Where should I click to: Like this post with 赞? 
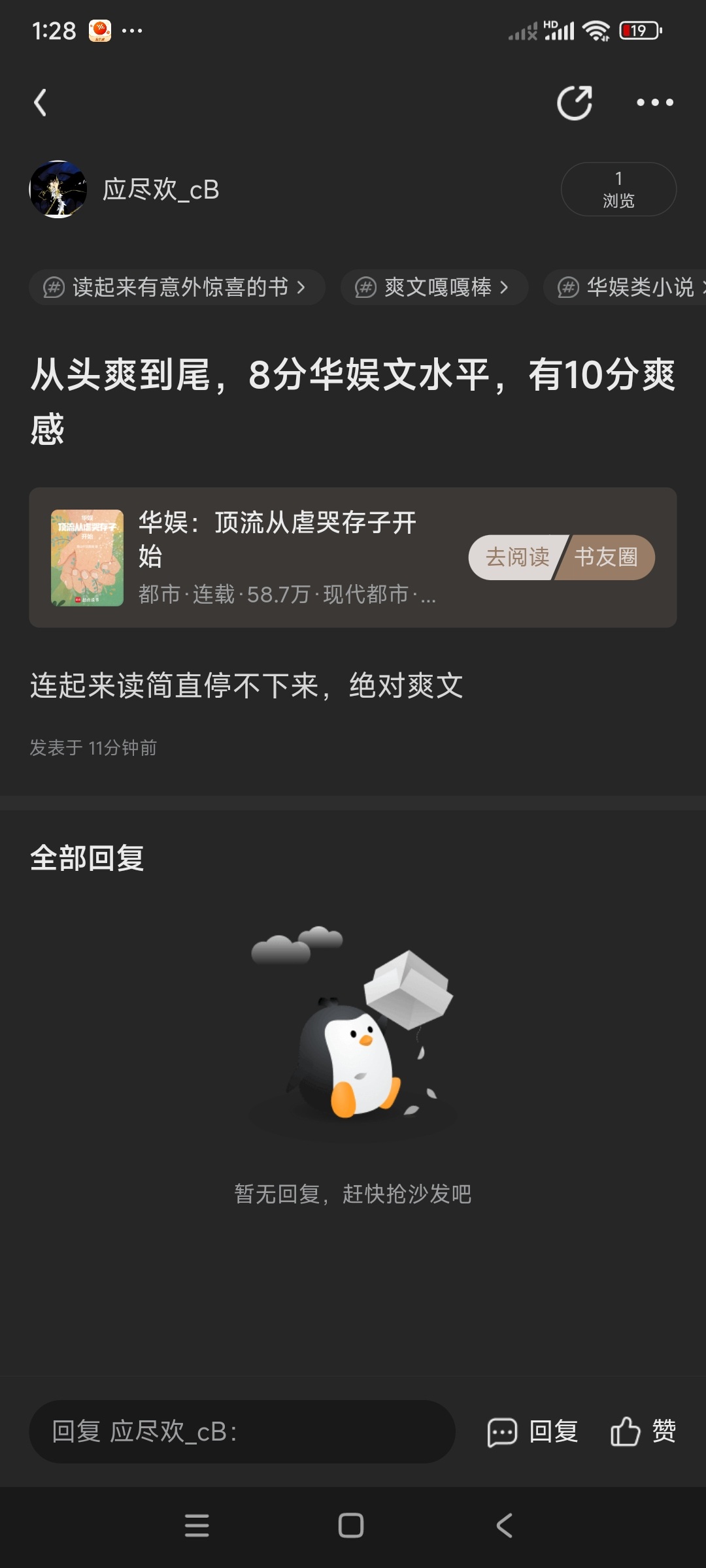(x=643, y=1431)
